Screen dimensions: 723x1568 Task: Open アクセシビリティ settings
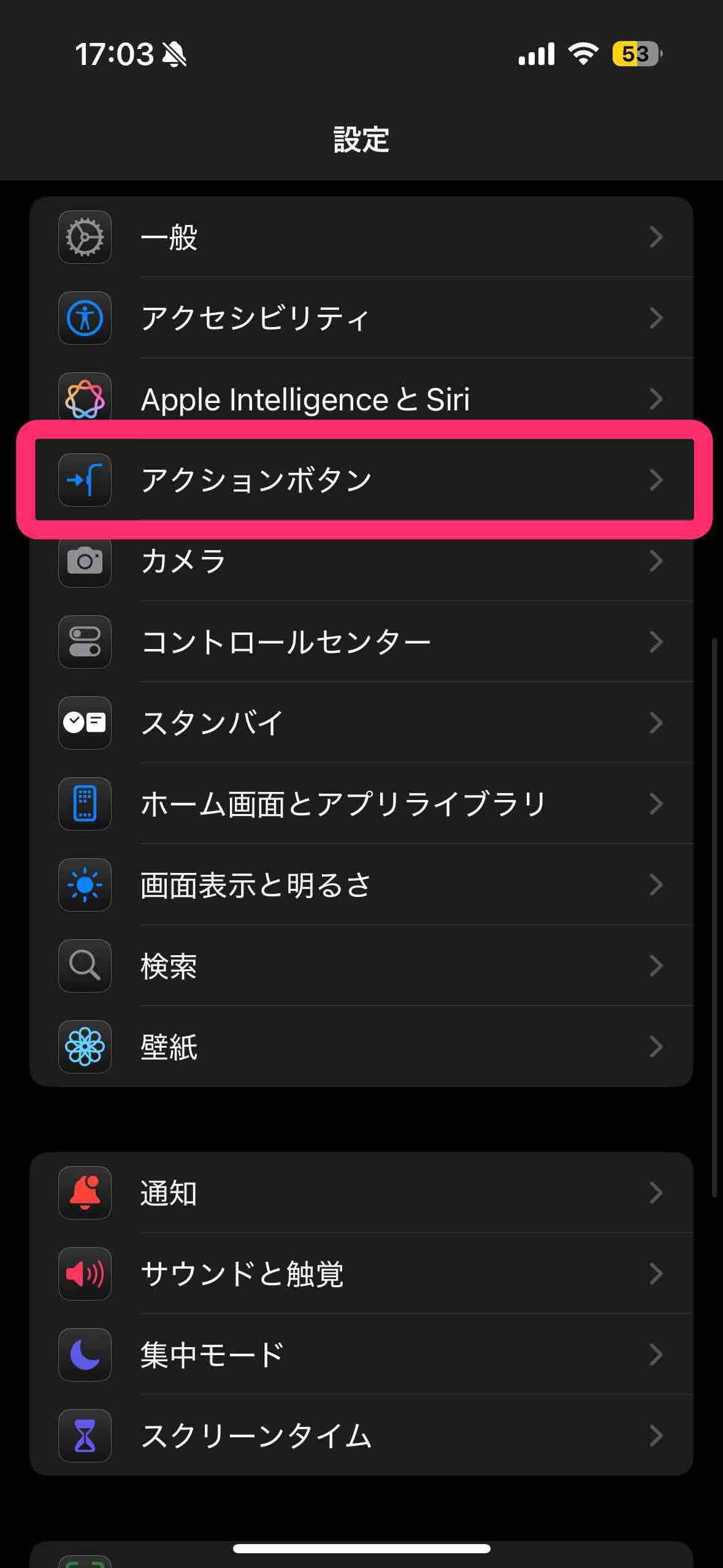click(361, 318)
